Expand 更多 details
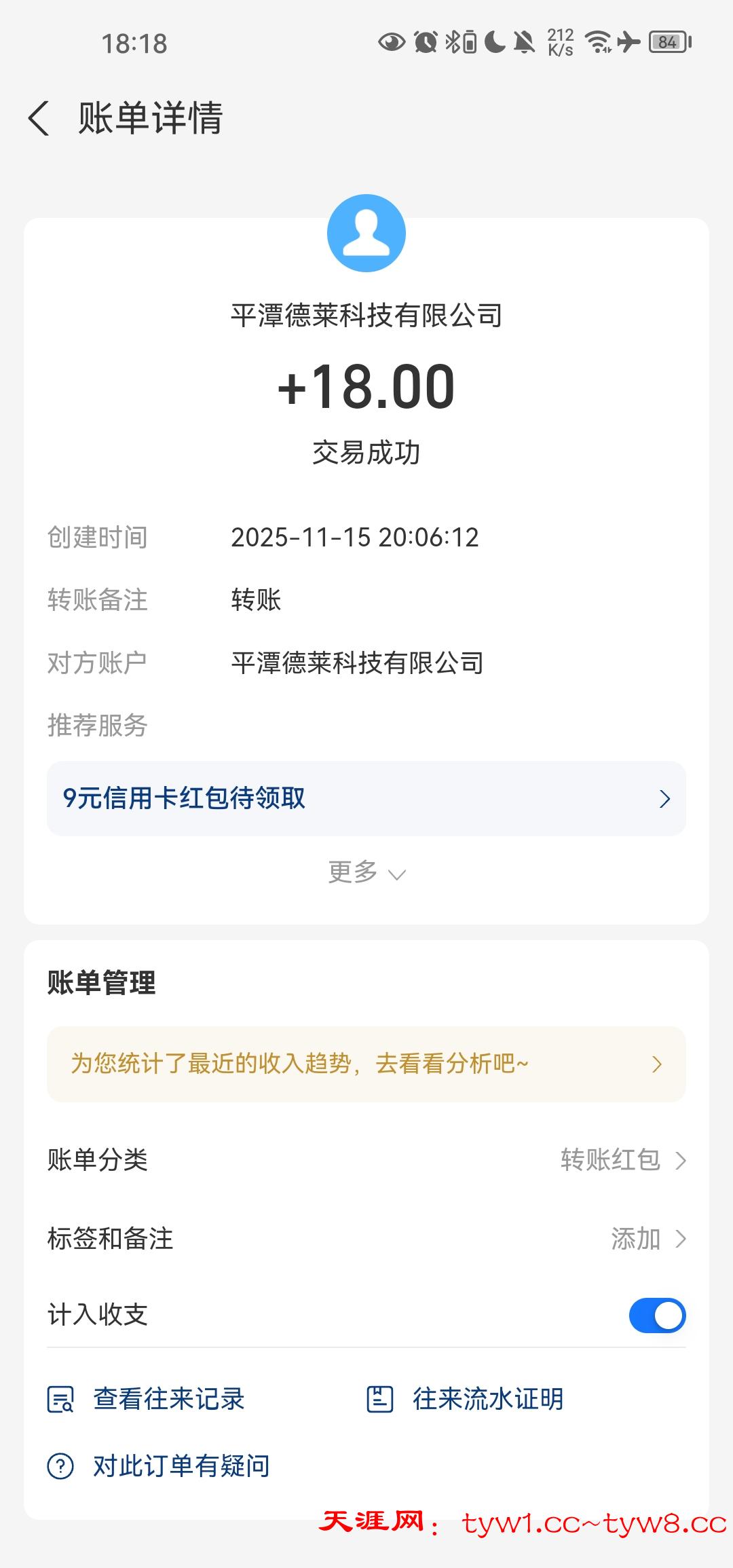The image size is (733, 1568). coord(366,872)
